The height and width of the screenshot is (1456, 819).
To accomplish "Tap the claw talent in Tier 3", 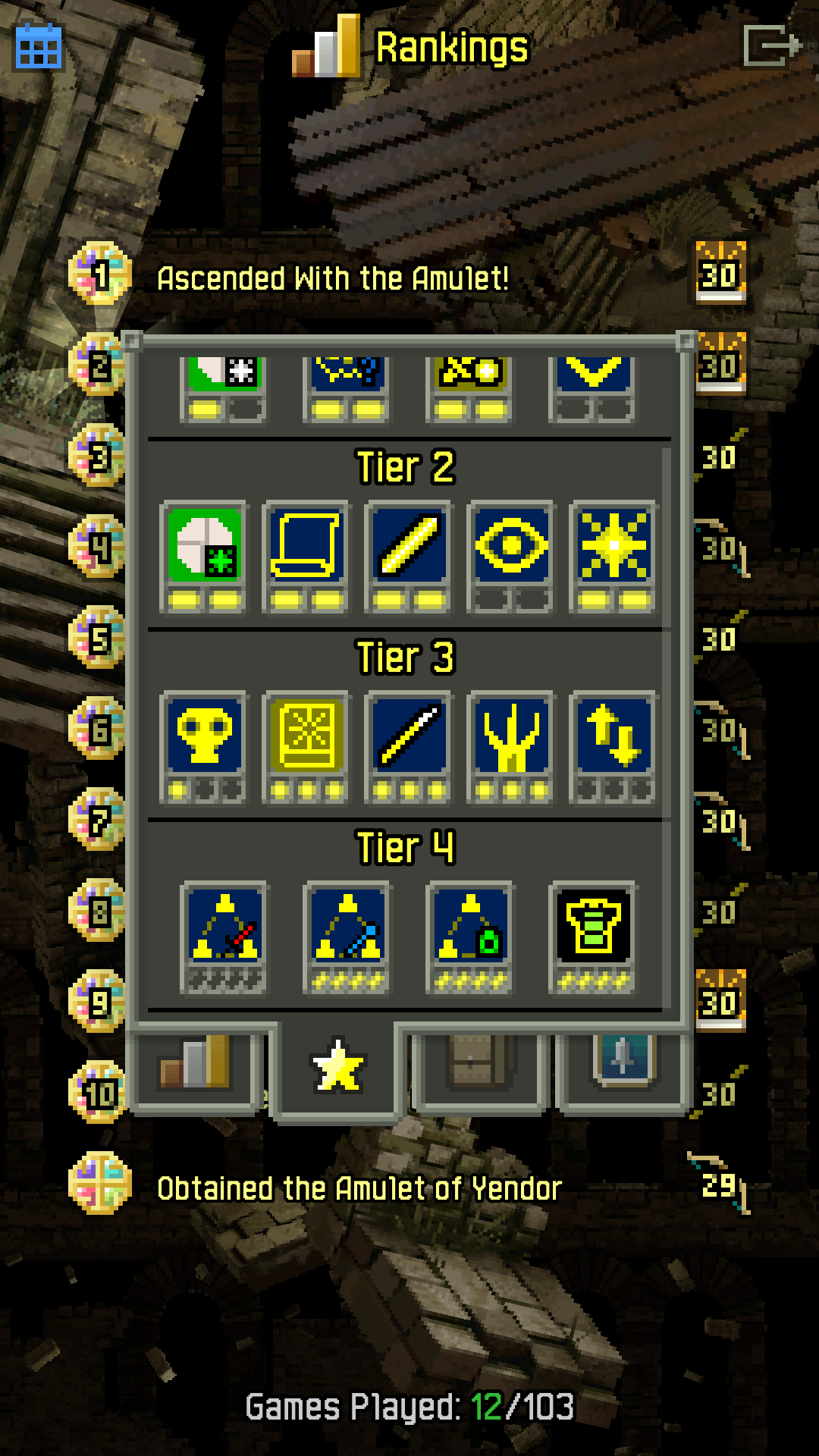I will [x=511, y=736].
